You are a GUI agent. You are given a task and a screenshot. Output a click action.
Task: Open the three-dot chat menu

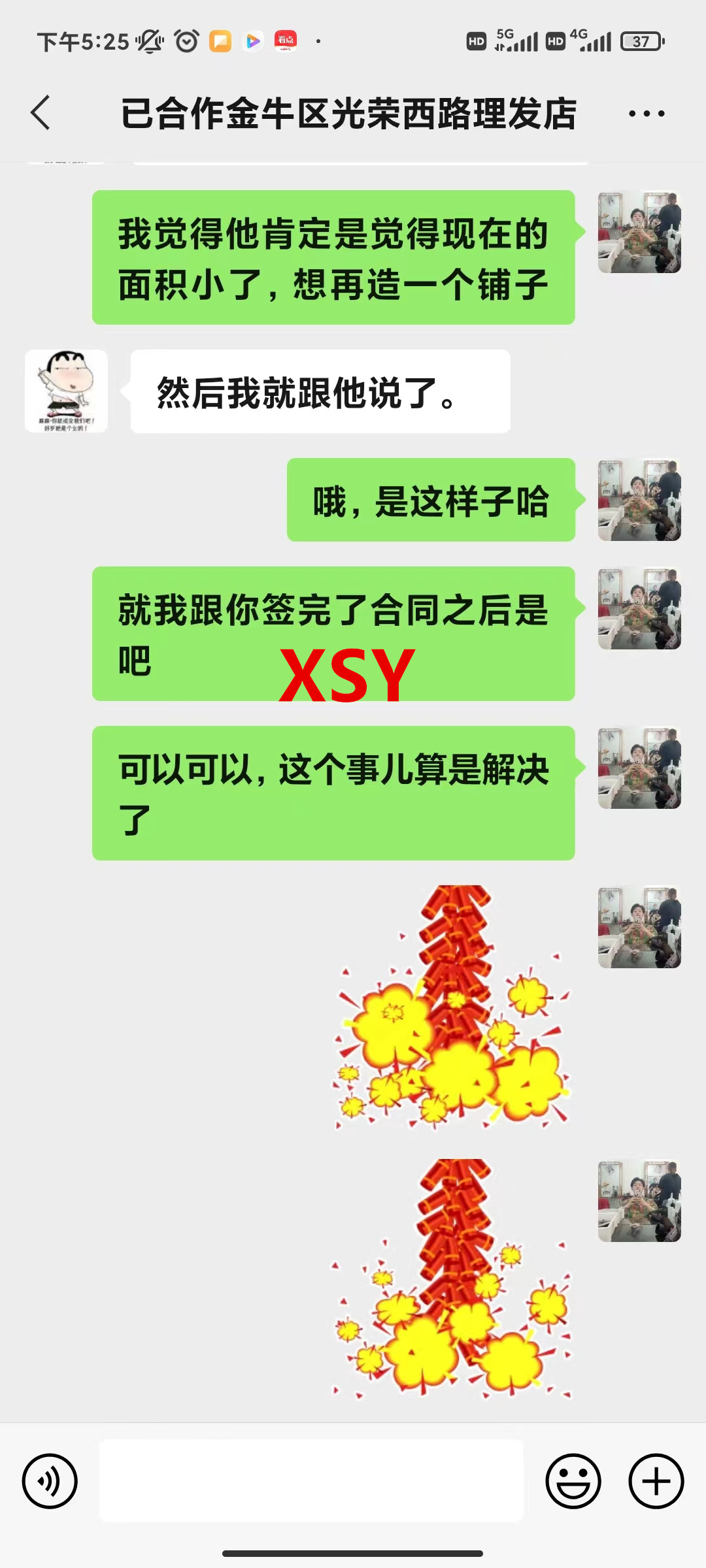[646, 114]
